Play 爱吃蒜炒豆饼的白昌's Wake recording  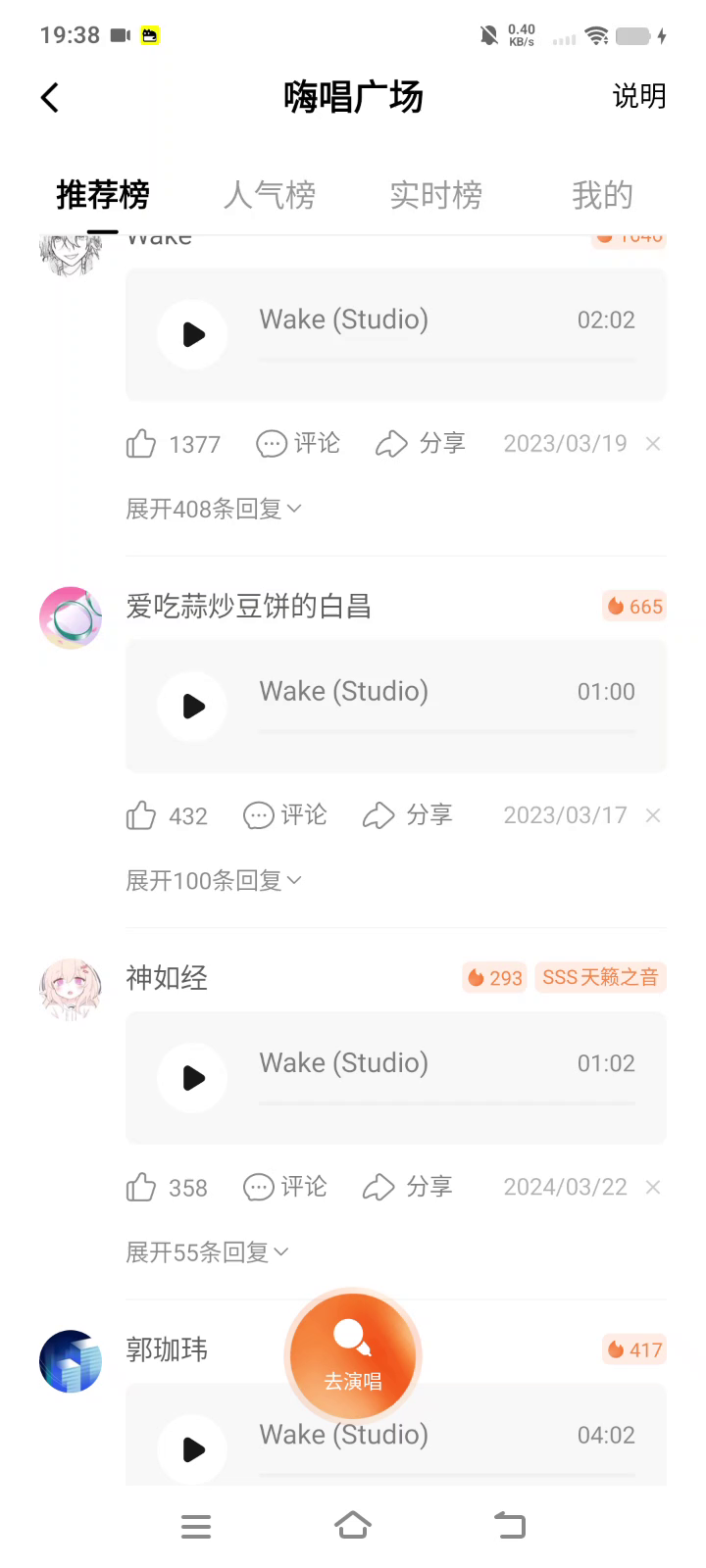(x=193, y=706)
